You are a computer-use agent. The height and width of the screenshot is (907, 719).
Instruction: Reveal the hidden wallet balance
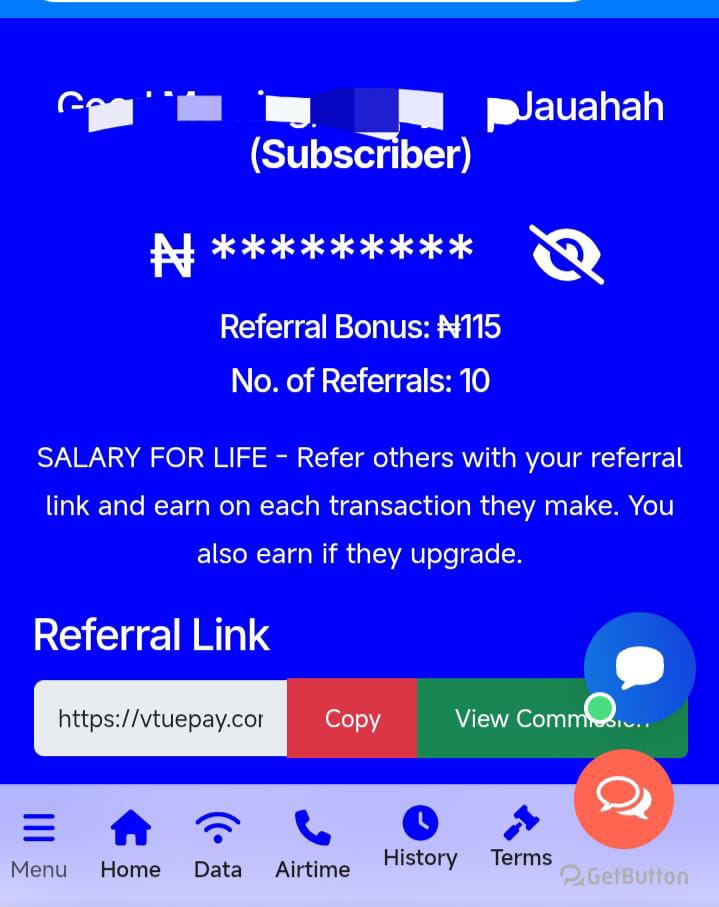[x=566, y=254]
